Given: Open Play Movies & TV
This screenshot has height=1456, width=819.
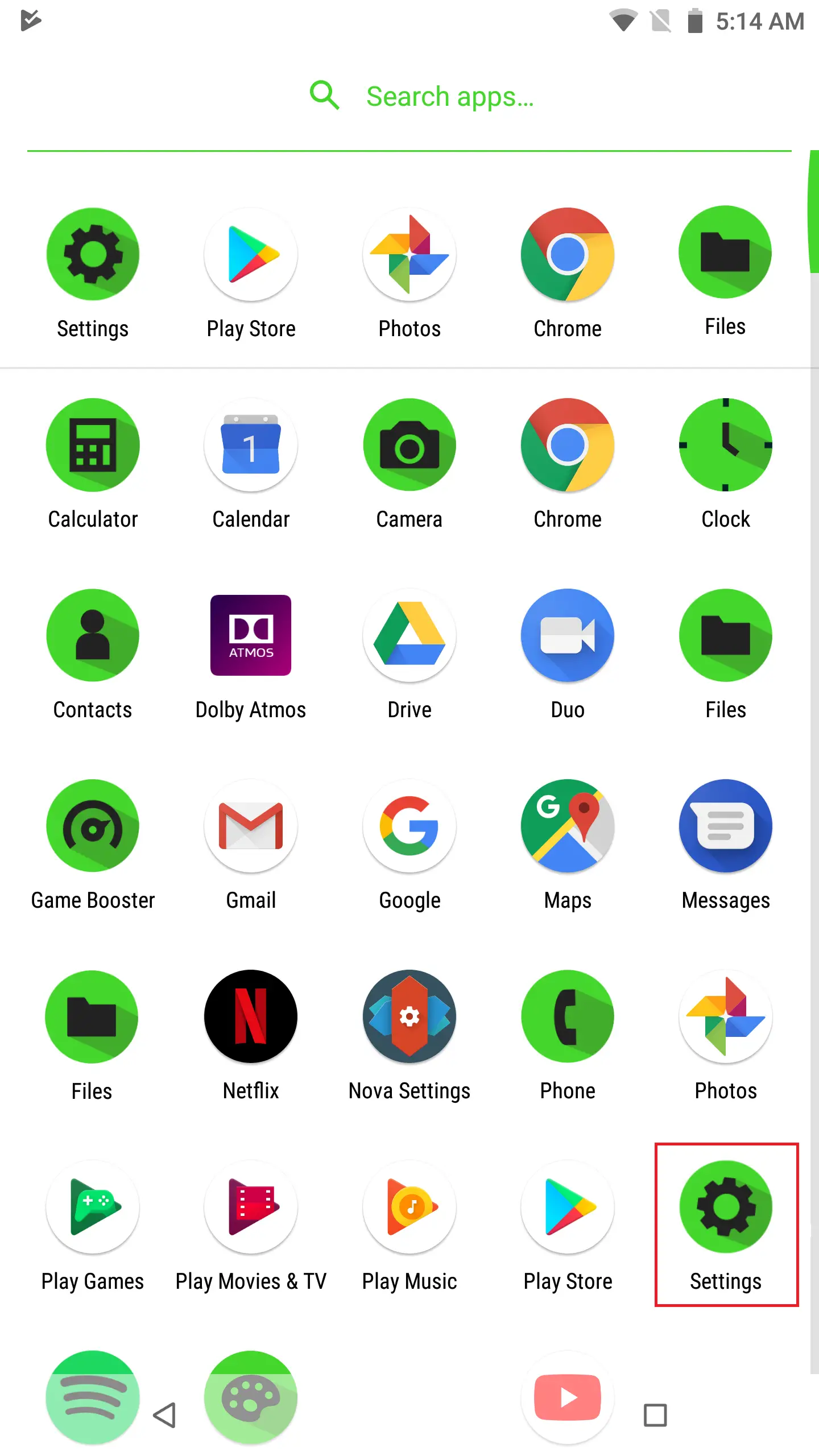Looking at the screenshot, I should point(251,1207).
